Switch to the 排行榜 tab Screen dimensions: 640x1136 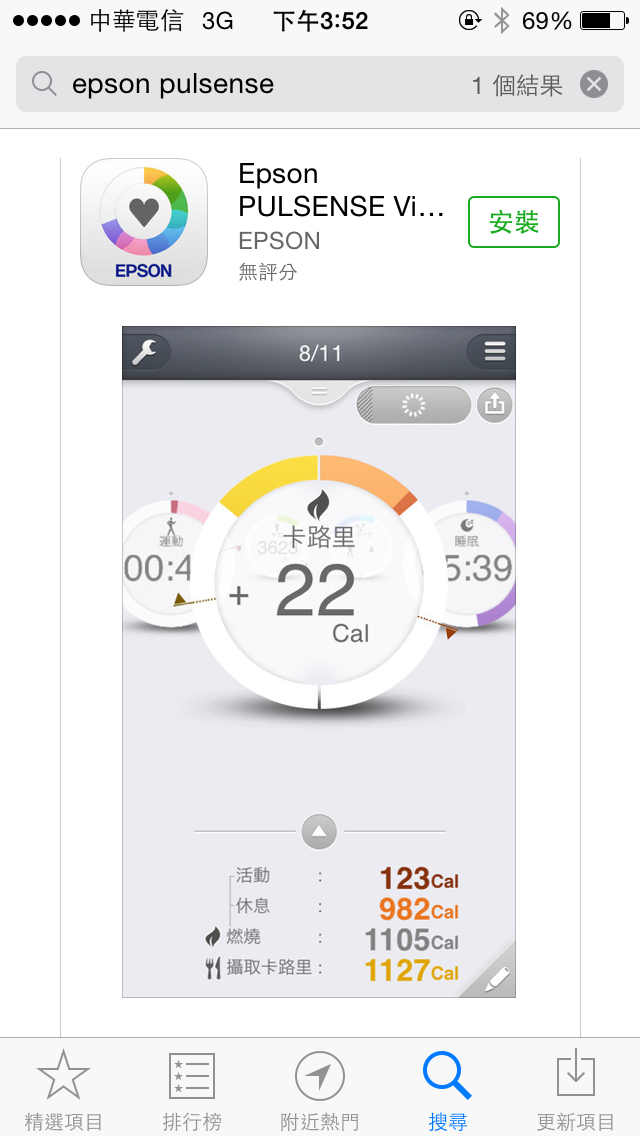(x=192, y=1089)
